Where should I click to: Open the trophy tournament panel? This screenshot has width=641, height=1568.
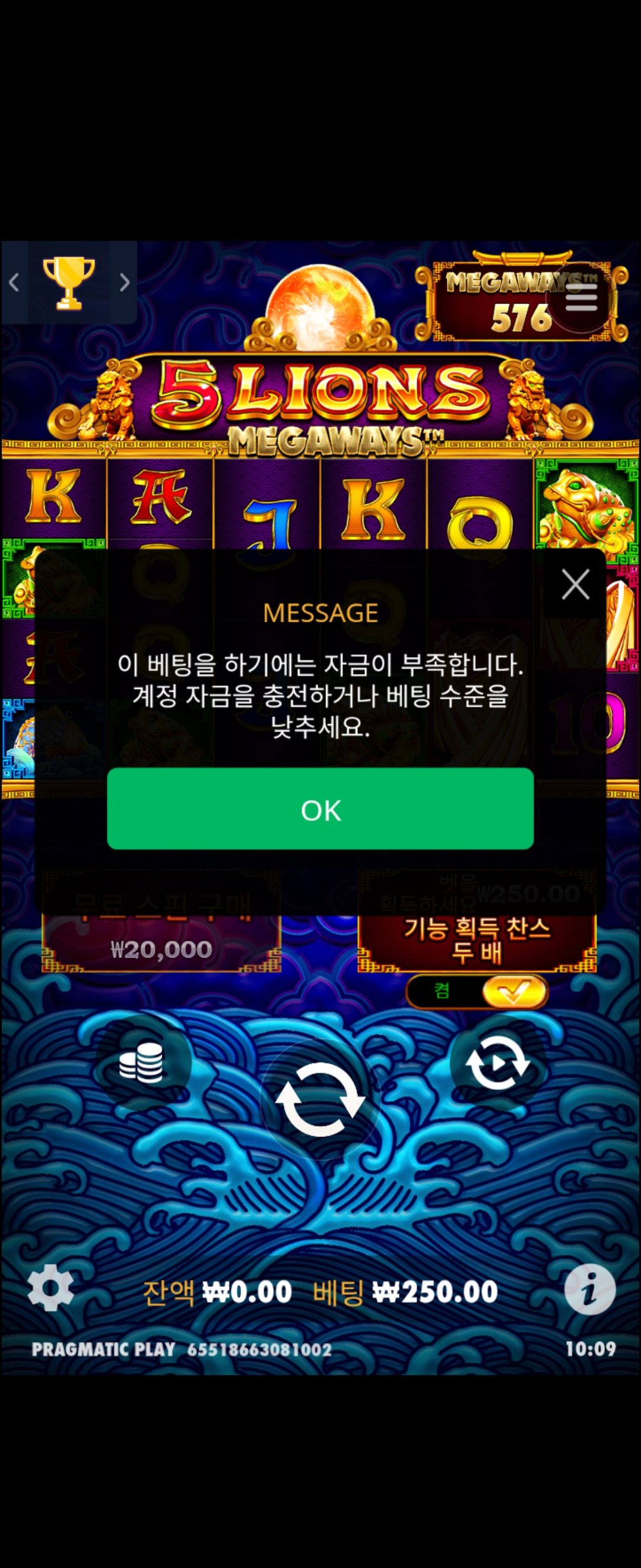tap(69, 283)
